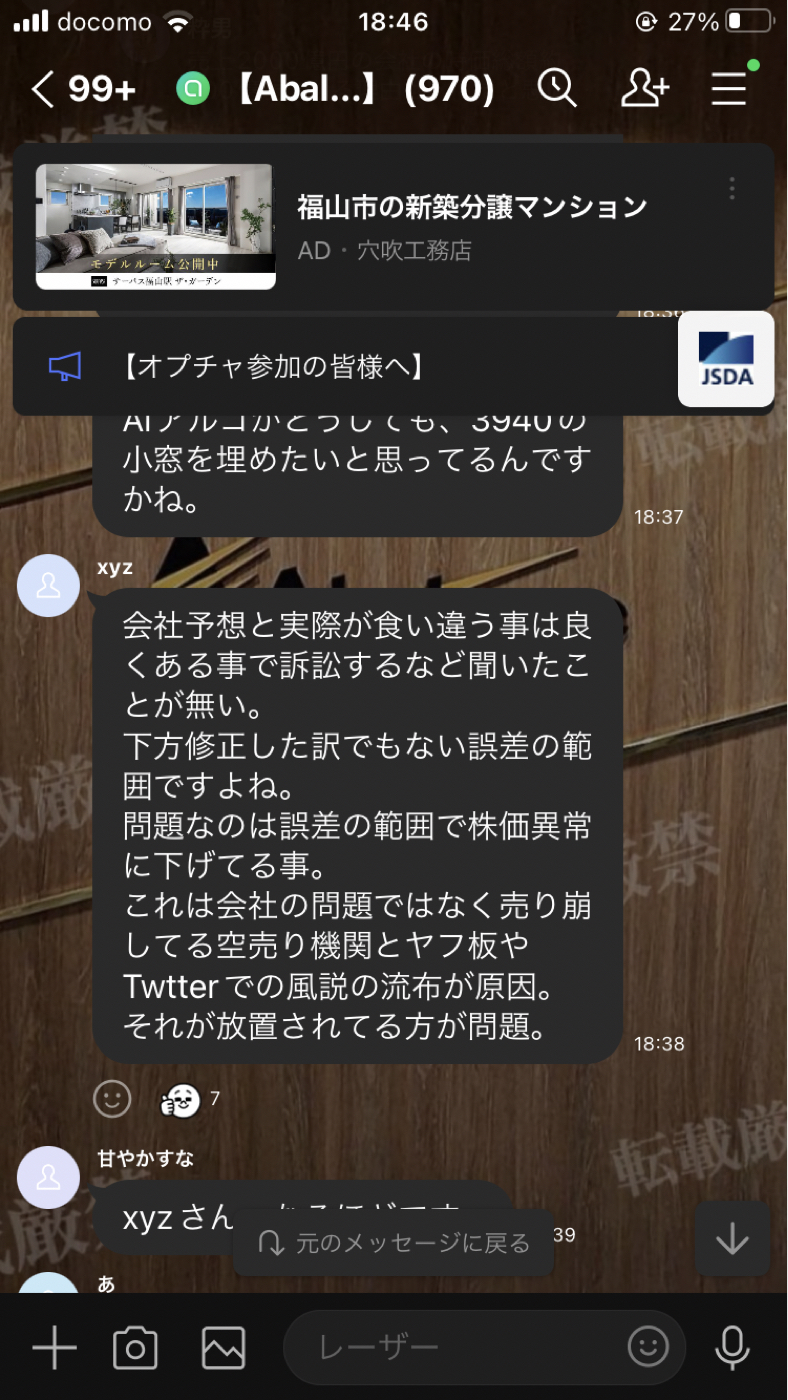
Task: Open the photo gallery icon
Action: point(222,1347)
